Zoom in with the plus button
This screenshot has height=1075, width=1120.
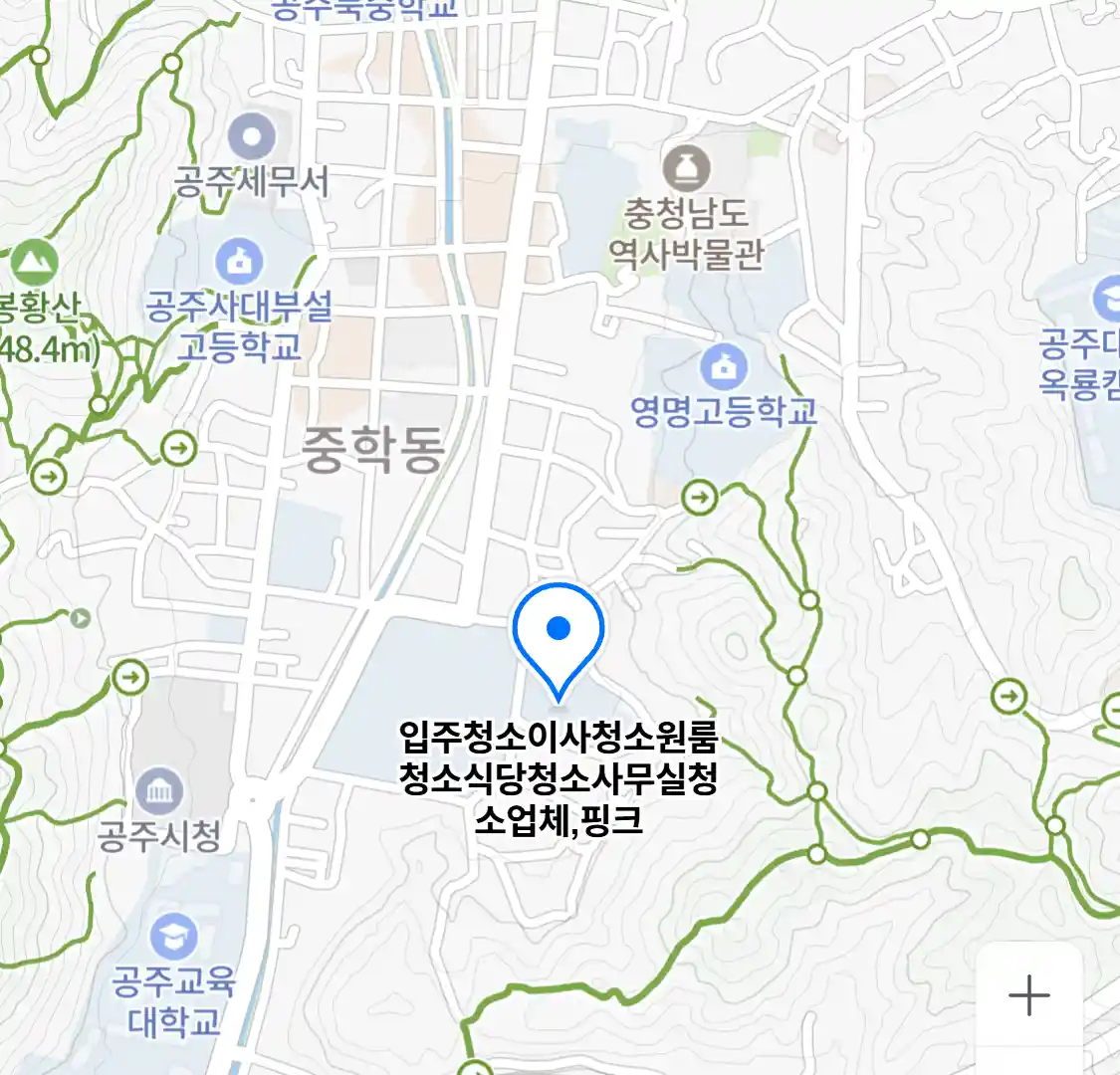pos(1028,995)
